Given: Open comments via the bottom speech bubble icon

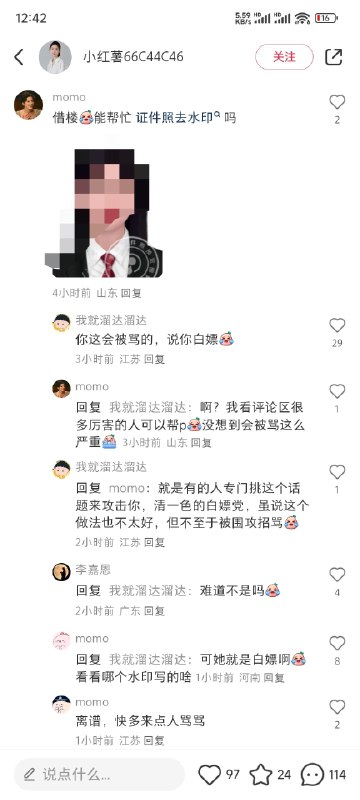Looking at the screenshot, I should [312, 775].
